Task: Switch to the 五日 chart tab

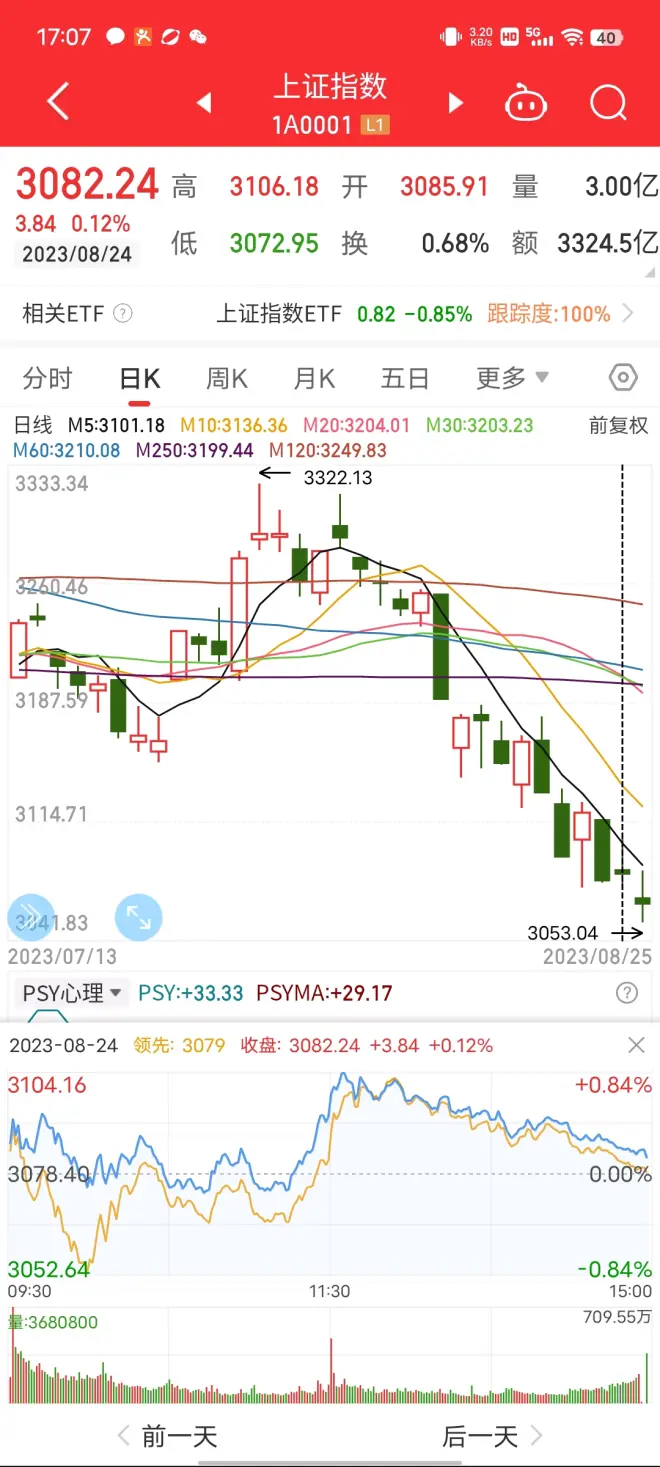Action: [405, 379]
